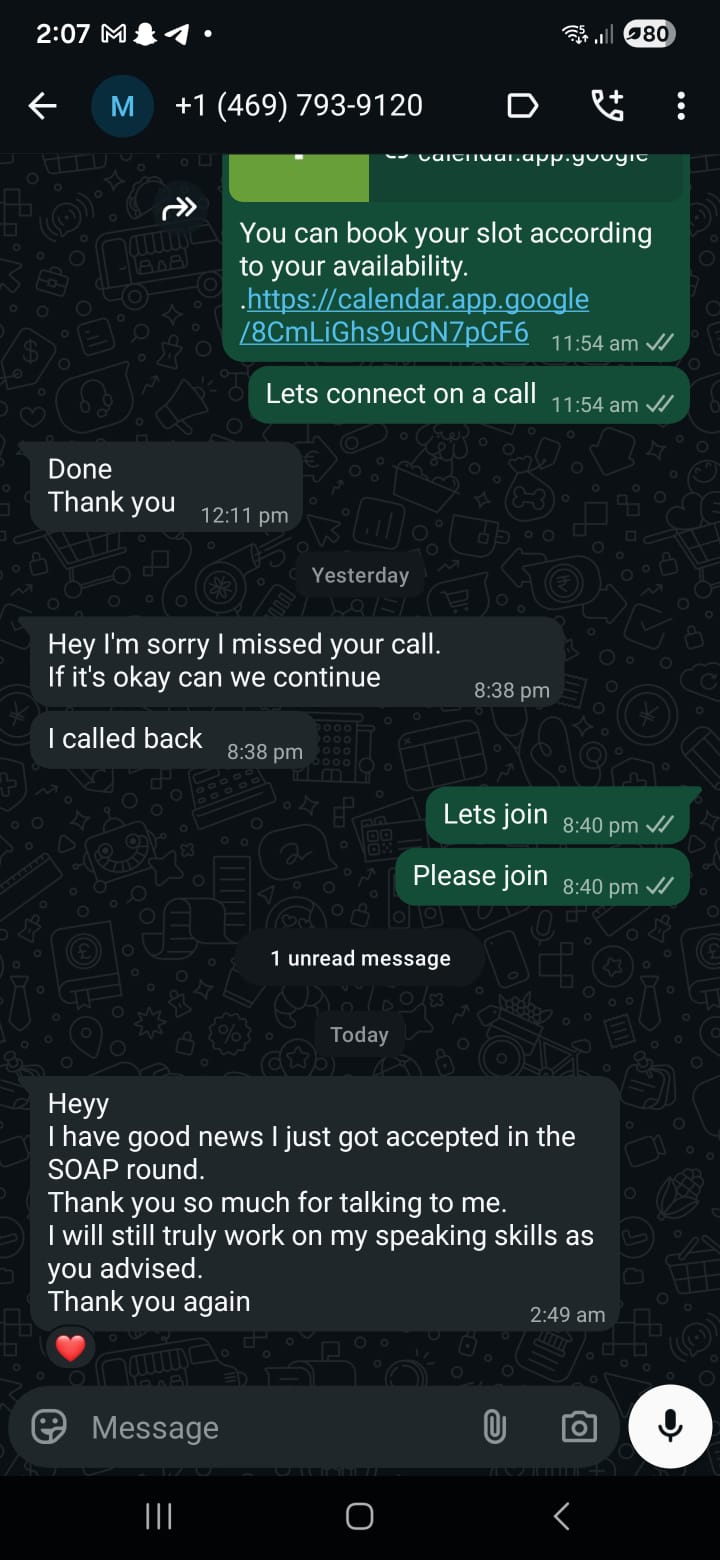The width and height of the screenshot is (720, 1560).
Task: Open the calendar.app.google booking link
Action: click(414, 315)
